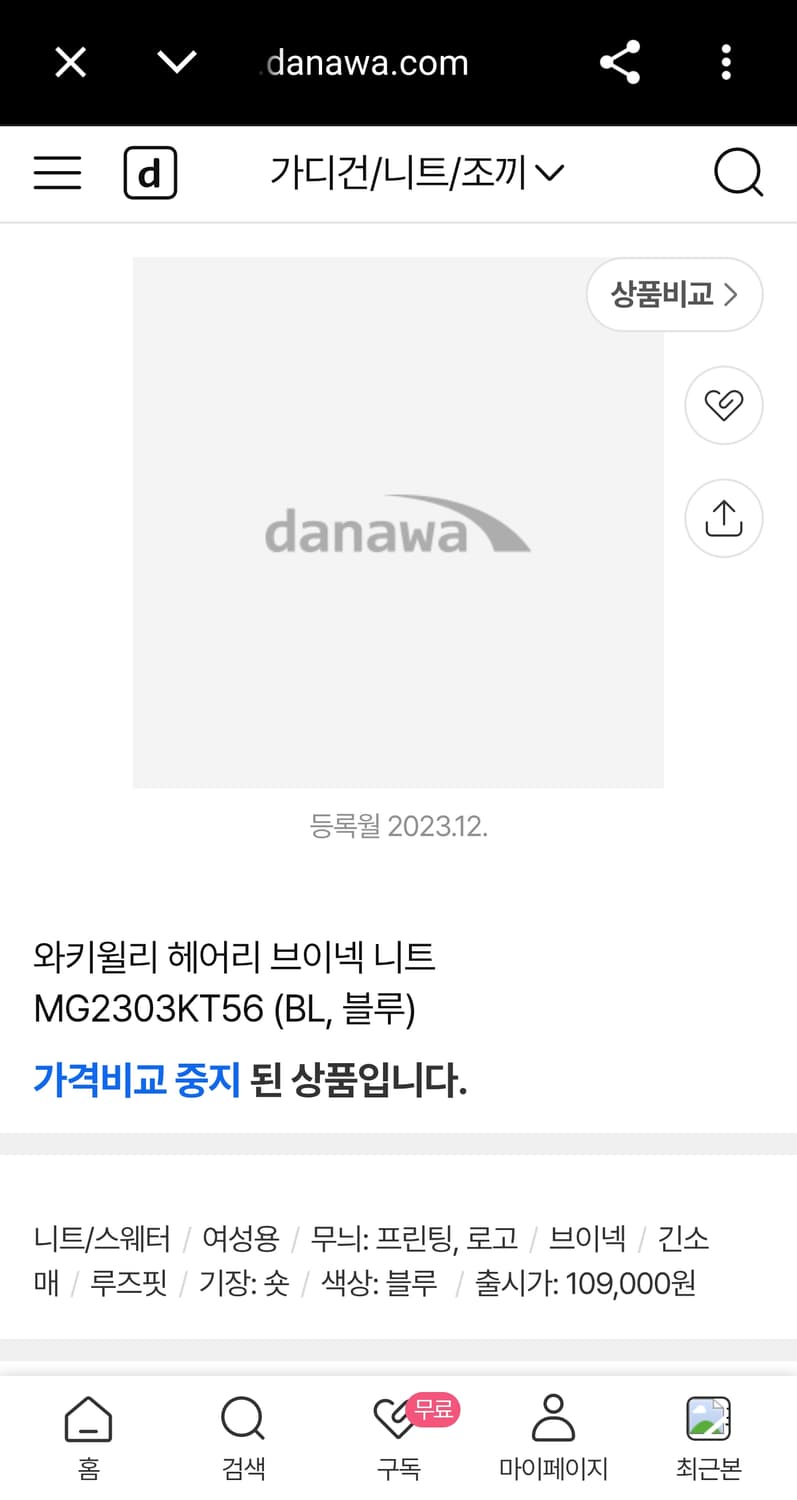The height and width of the screenshot is (1500, 797).
Task: Toggle the heart wishlist icon
Action: pyautogui.click(x=723, y=405)
